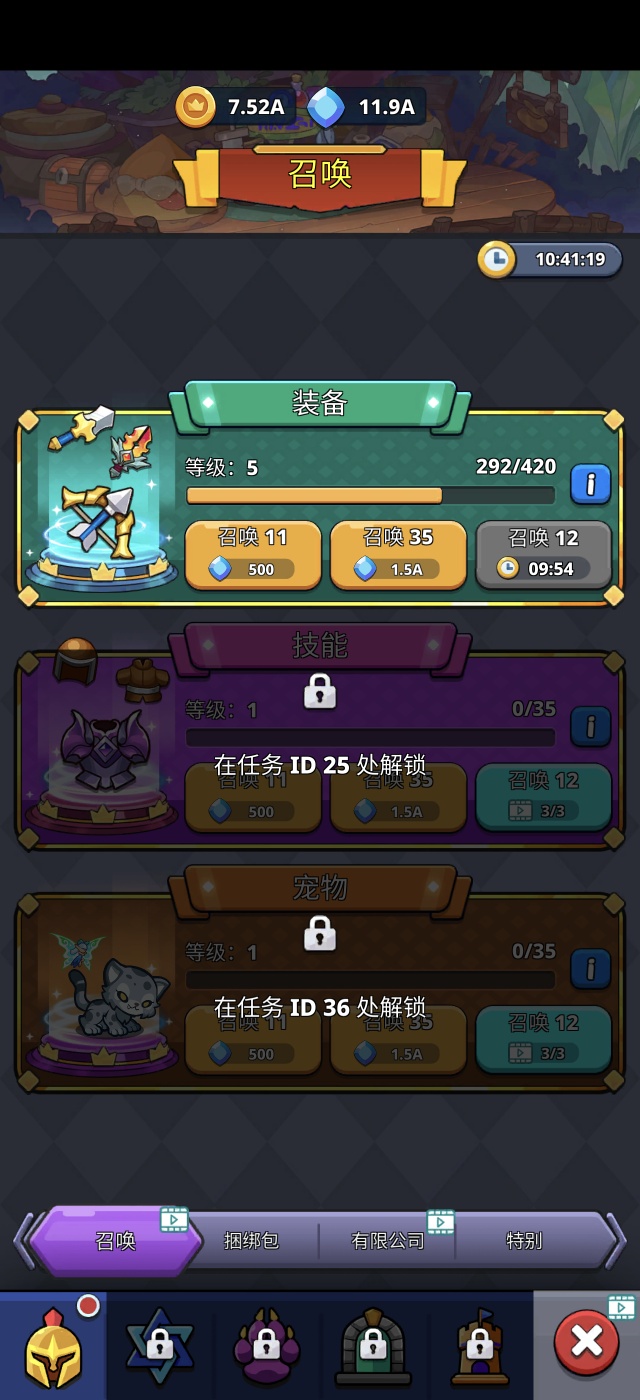
Task: Open the info button for 宠物
Action: click(591, 968)
